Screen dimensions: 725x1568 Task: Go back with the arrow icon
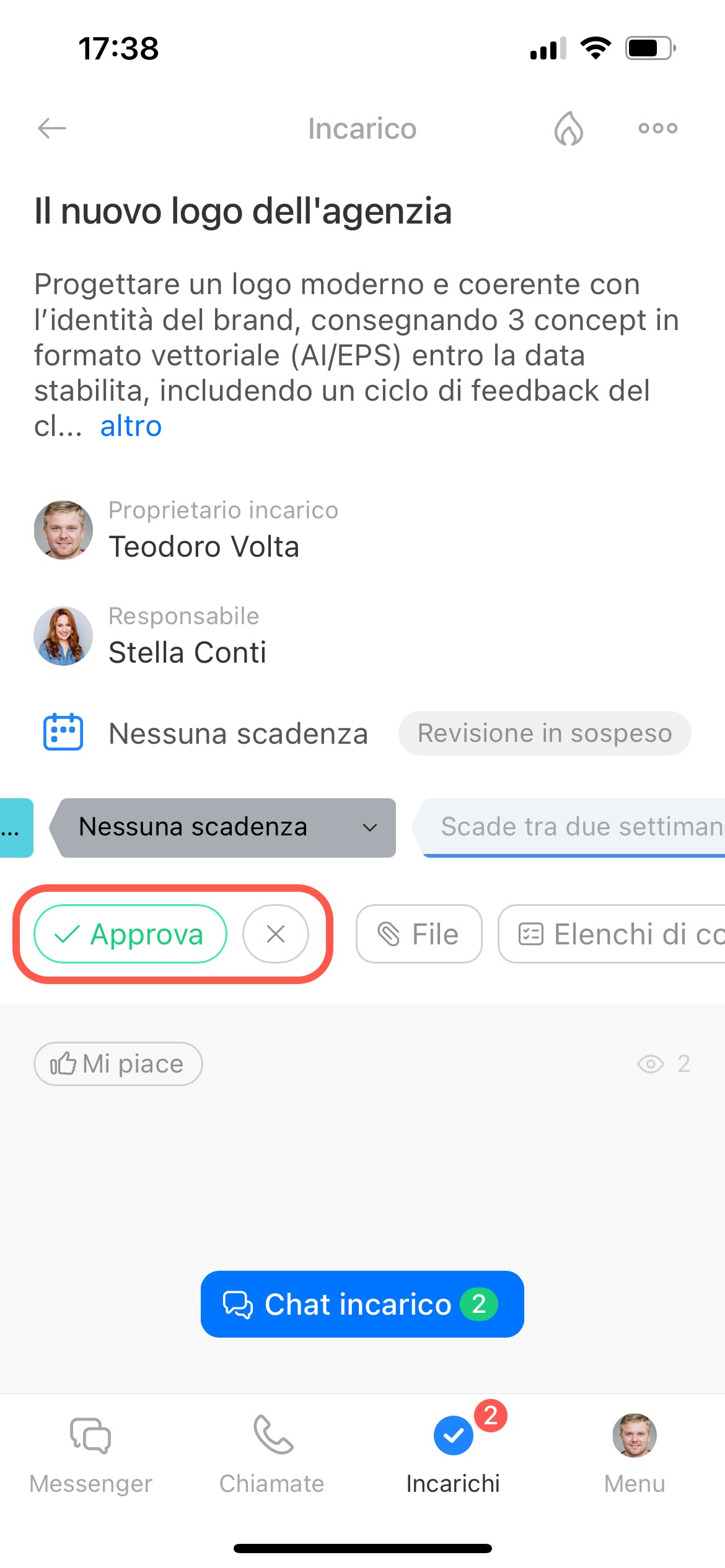pos(52,128)
